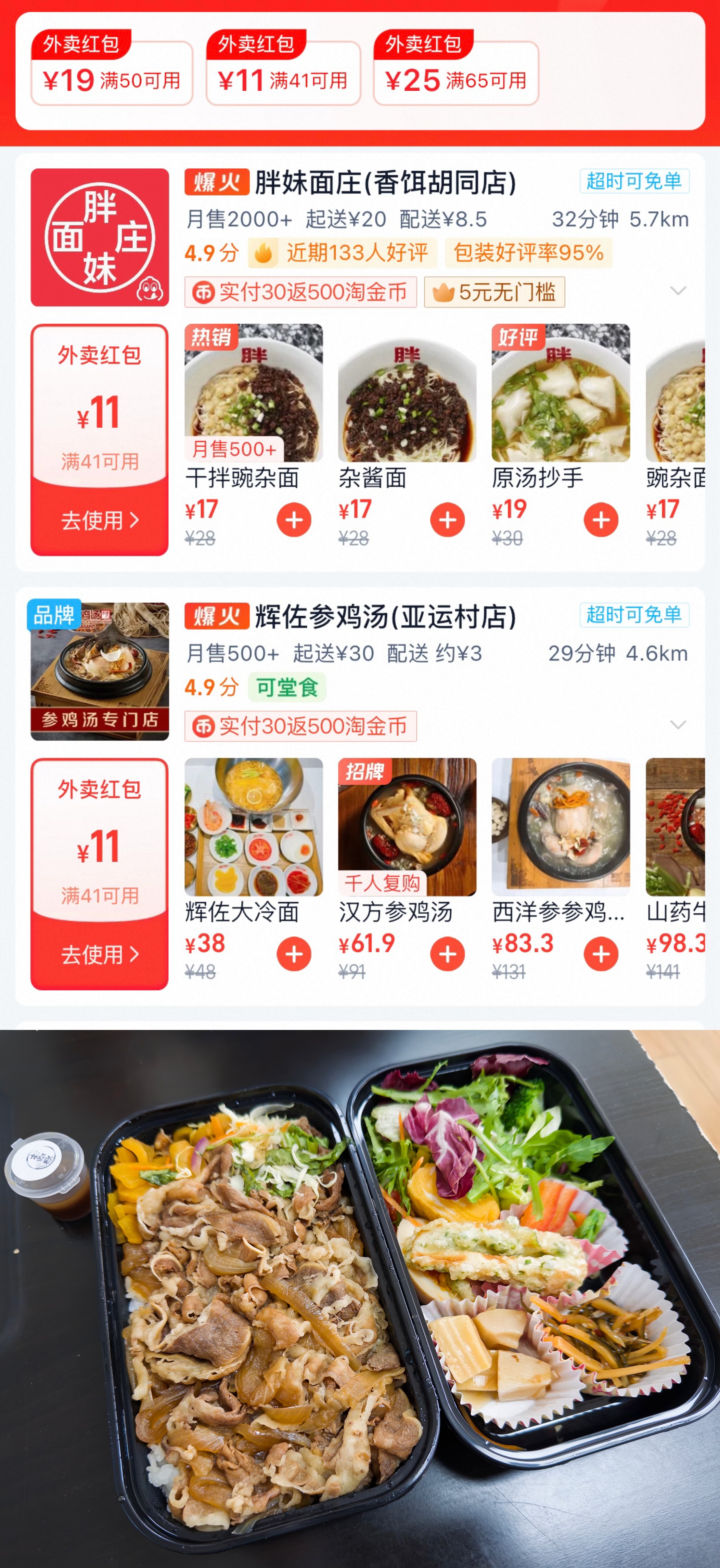This screenshot has height=1568, width=720.
Task: View the 原汤抄手 dish photo
Action: tap(561, 393)
